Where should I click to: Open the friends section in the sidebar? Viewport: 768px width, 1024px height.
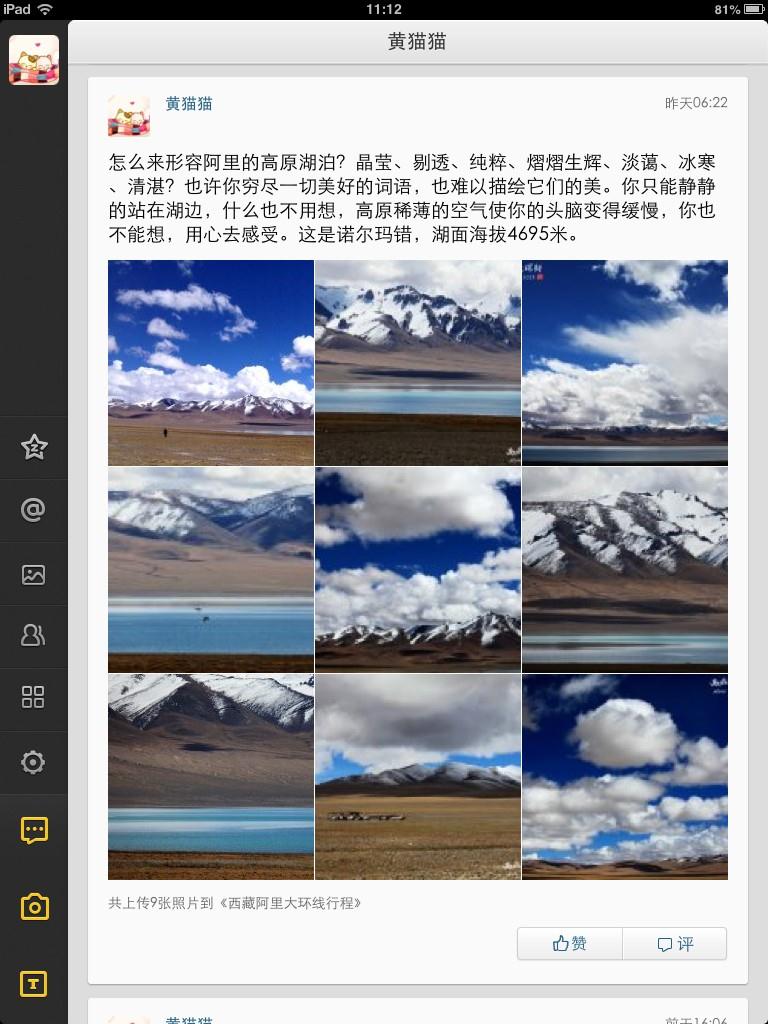point(34,636)
